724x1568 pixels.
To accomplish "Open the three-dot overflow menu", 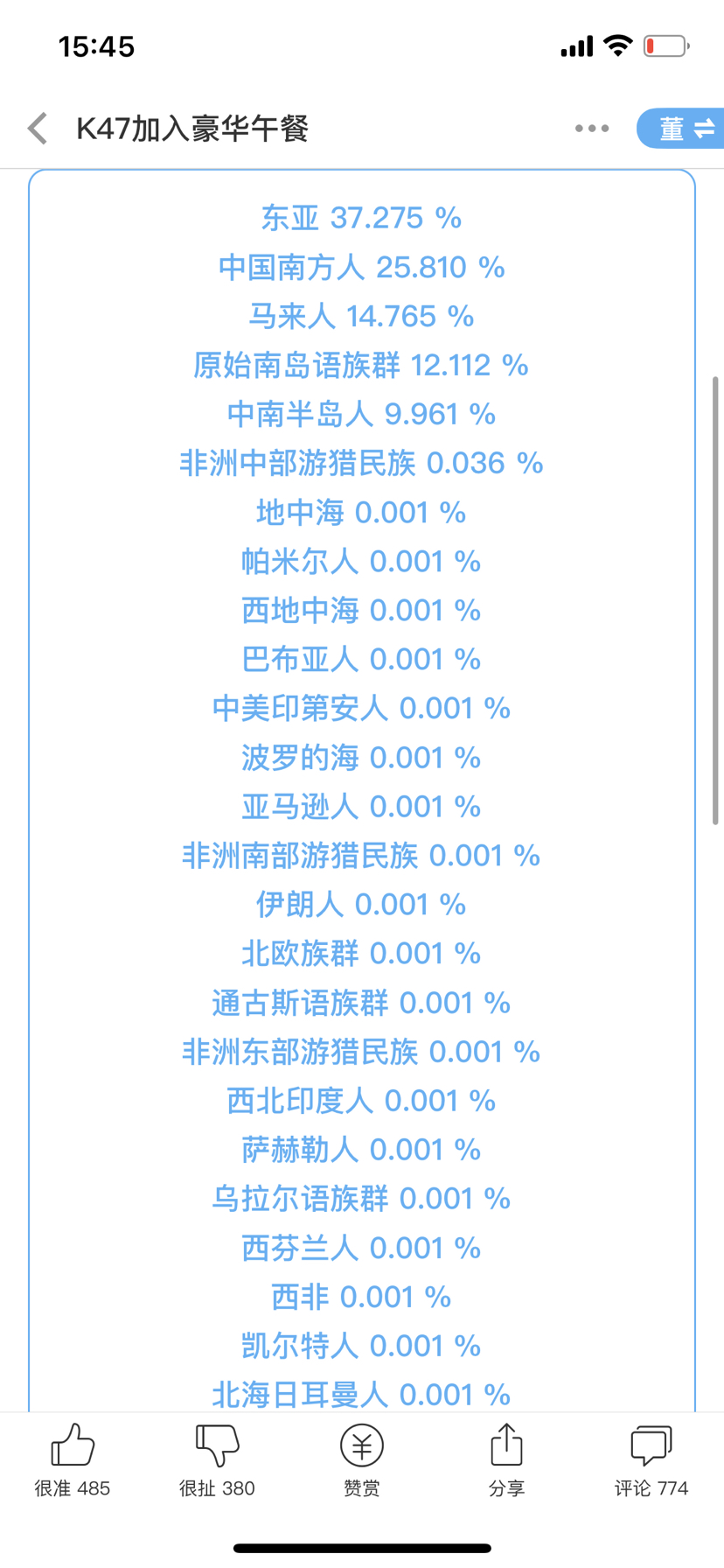I will point(592,129).
